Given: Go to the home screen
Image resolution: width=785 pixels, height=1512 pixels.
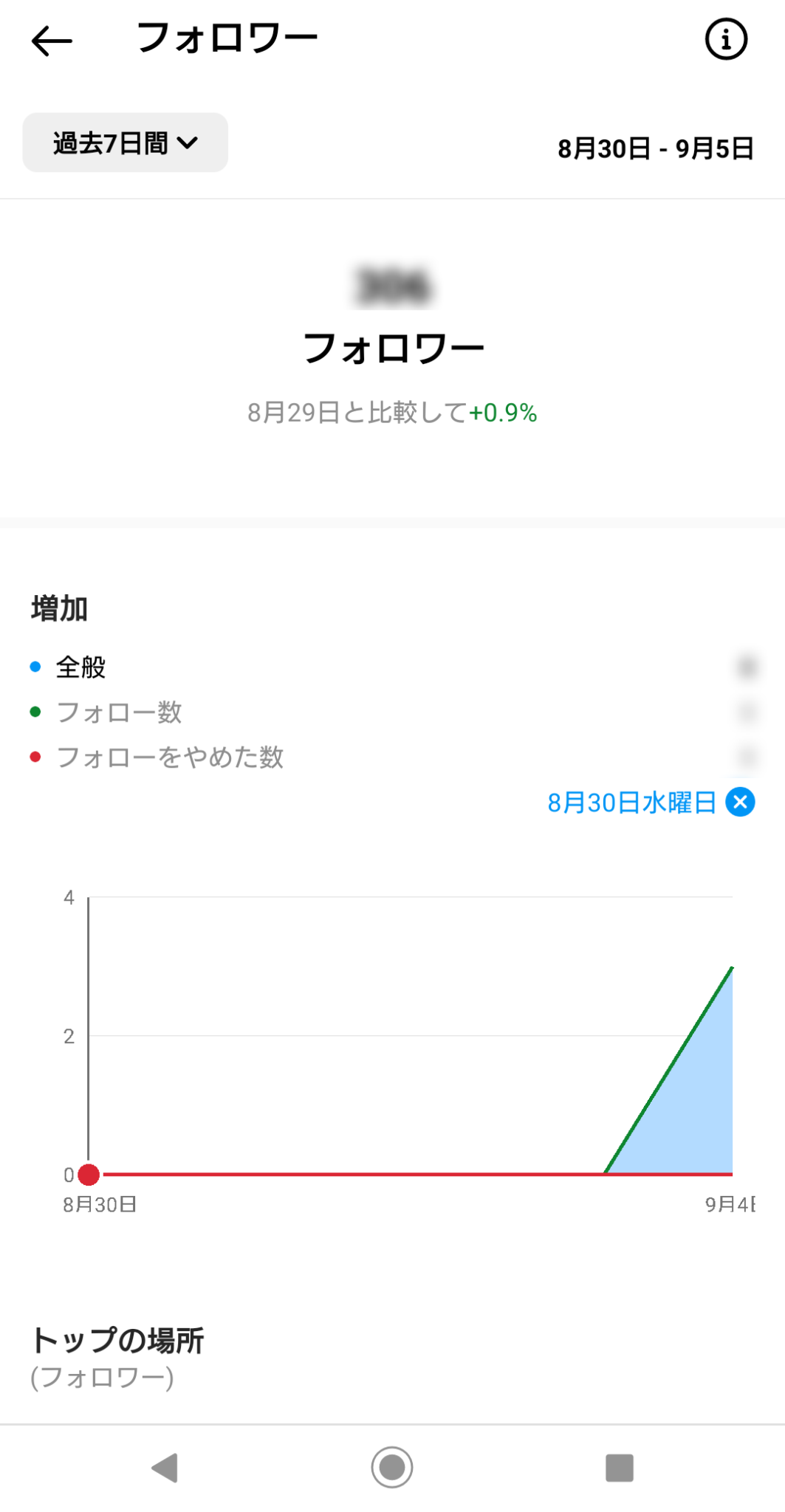Looking at the screenshot, I should coord(392,1467).
